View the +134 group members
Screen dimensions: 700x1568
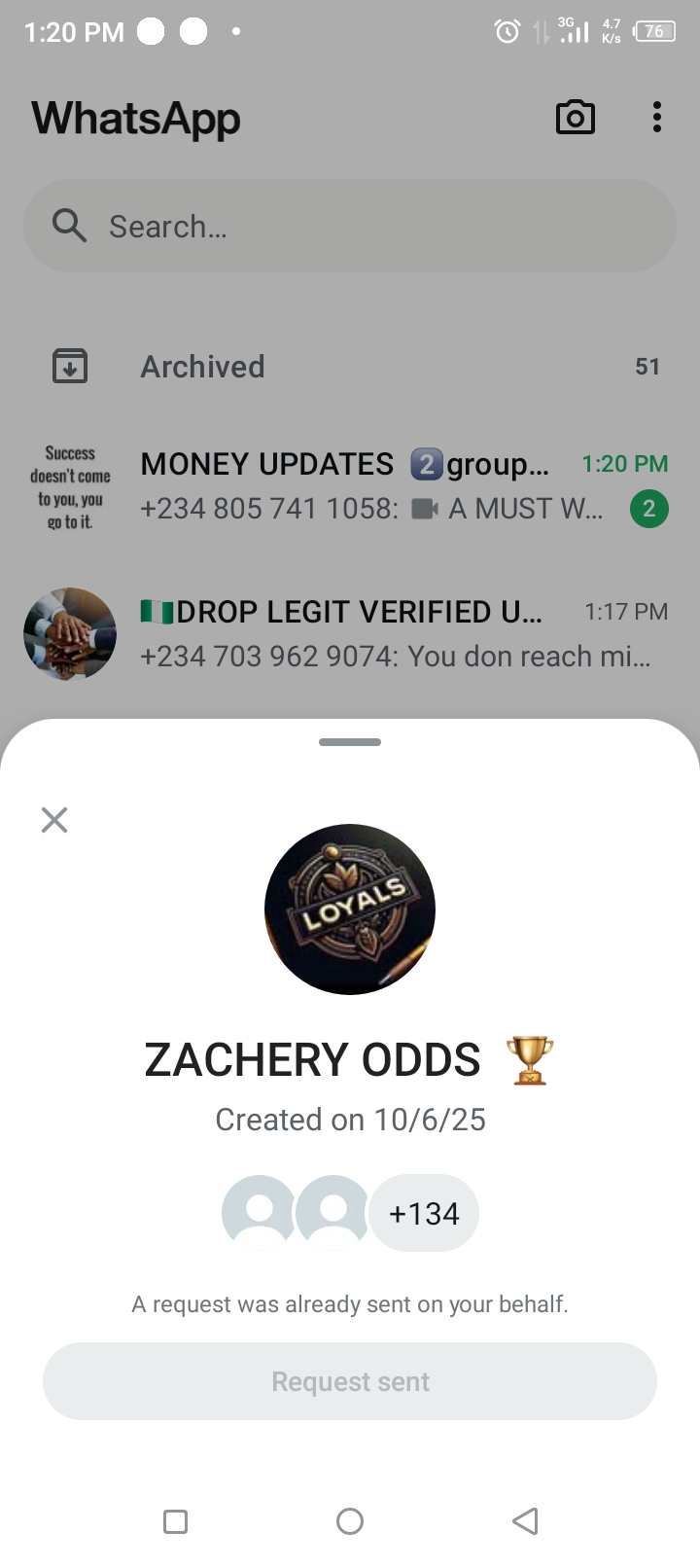coord(423,1213)
